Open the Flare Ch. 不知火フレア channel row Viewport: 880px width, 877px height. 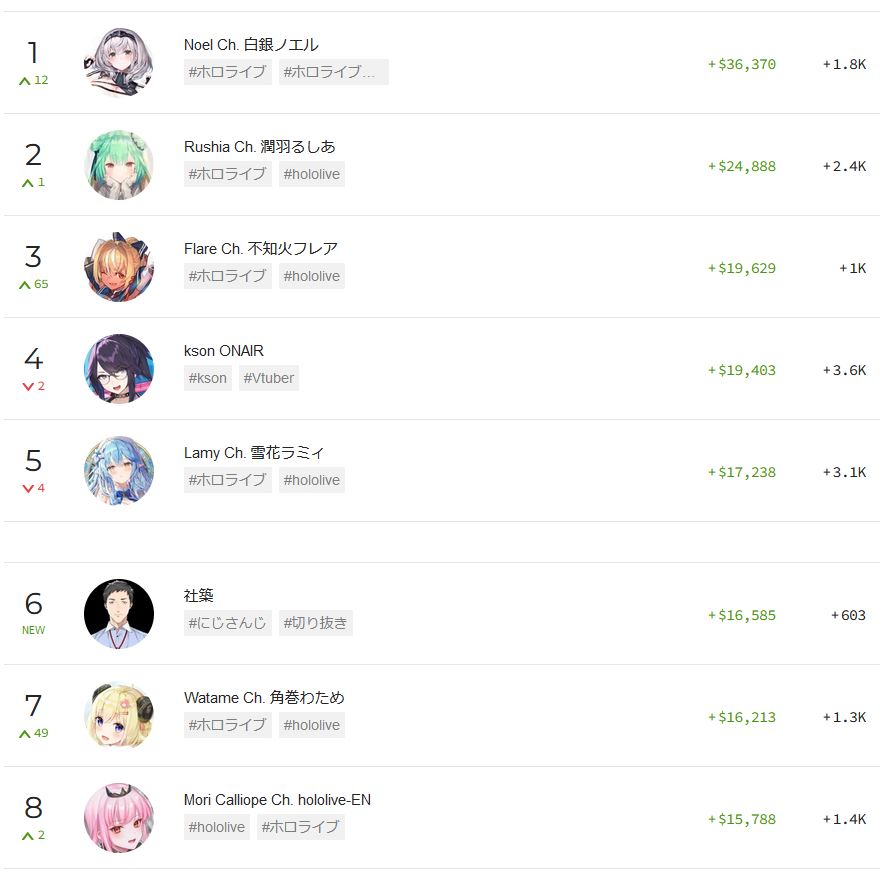260,249
